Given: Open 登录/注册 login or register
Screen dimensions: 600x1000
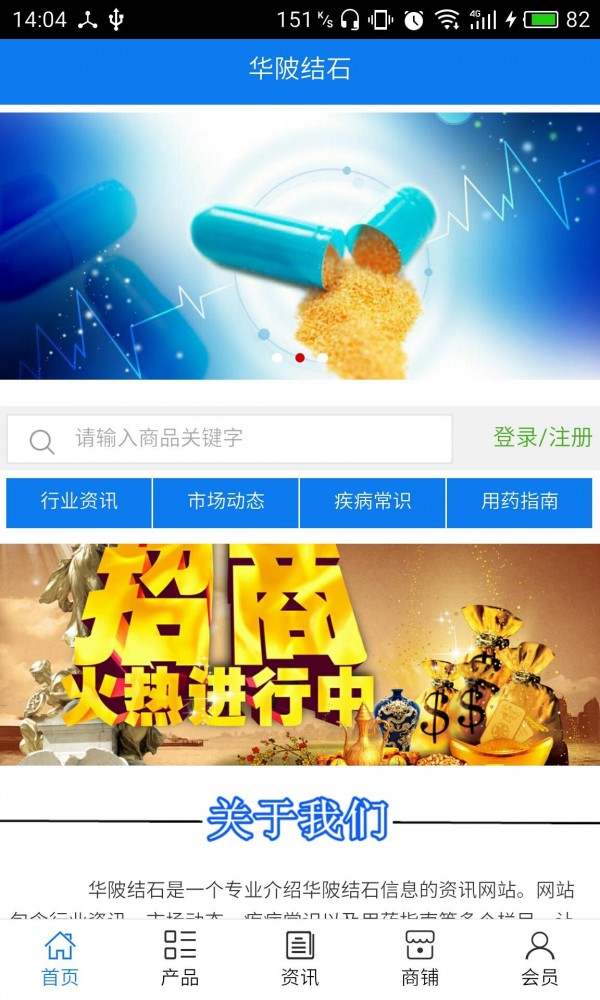Looking at the screenshot, I should point(542,438).
